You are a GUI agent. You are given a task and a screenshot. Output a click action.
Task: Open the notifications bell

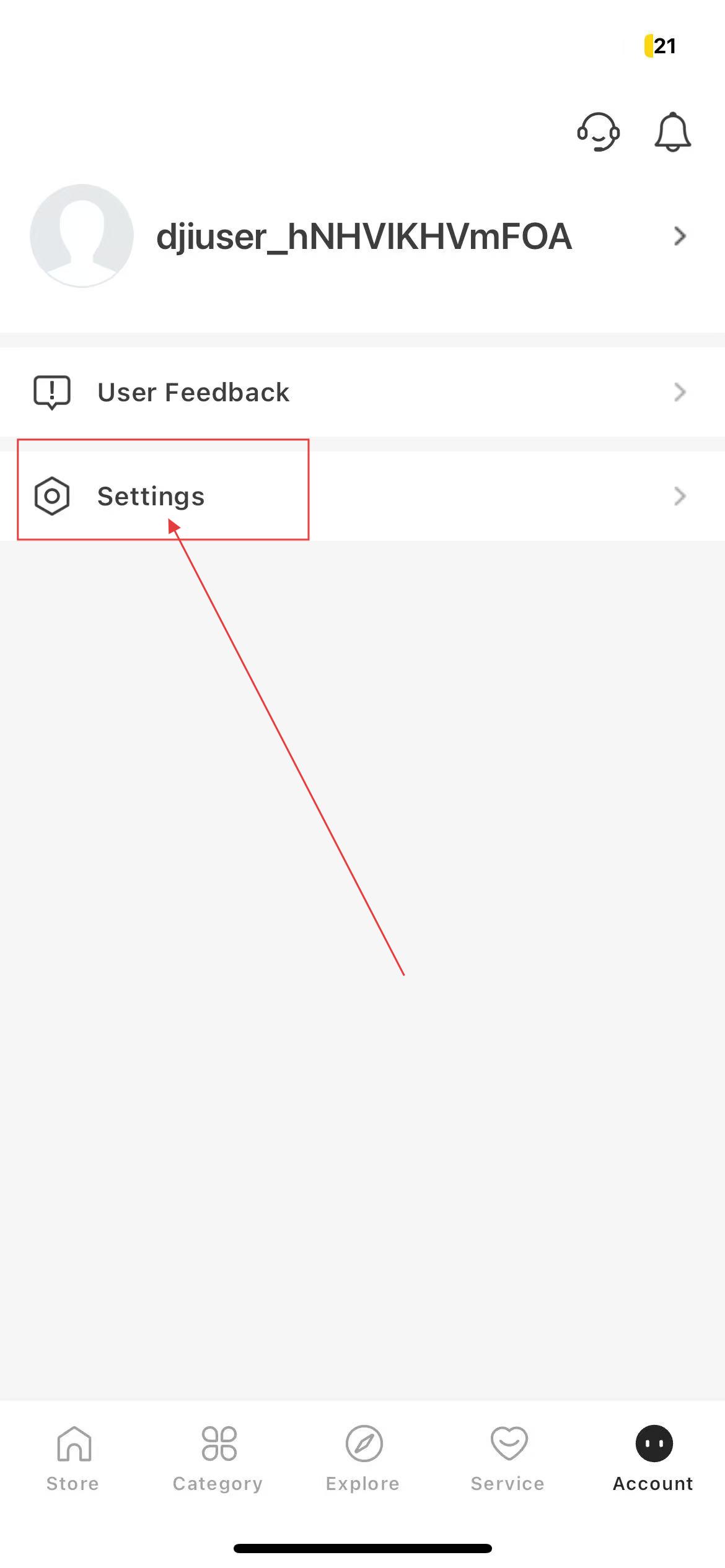[672, 131]
